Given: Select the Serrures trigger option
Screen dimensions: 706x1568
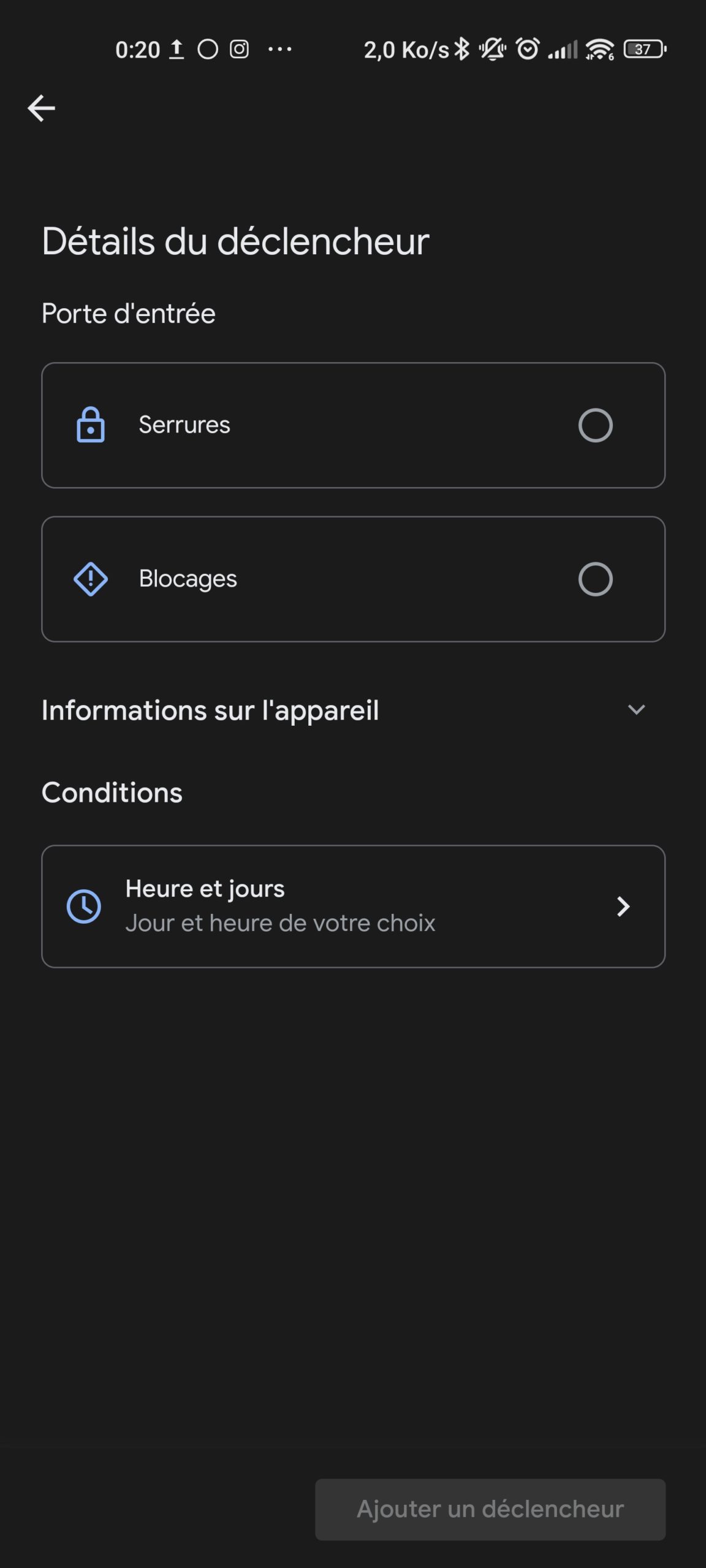Looking at the screenshot, I should (x=353, y=425).
